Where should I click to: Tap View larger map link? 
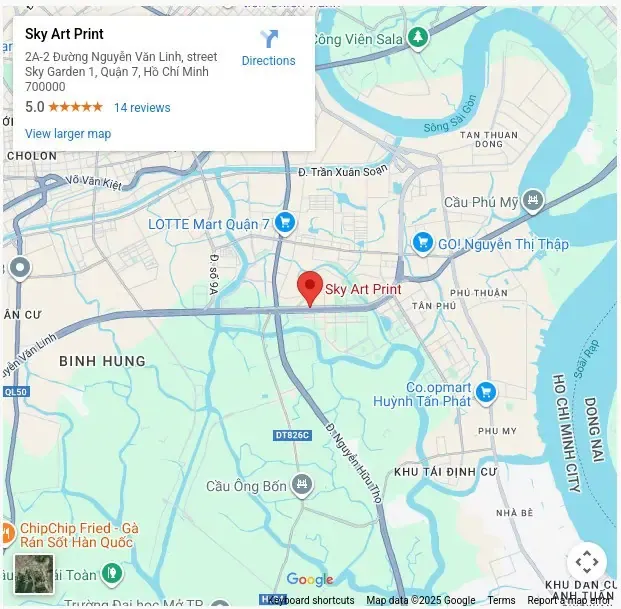point(68,134)
